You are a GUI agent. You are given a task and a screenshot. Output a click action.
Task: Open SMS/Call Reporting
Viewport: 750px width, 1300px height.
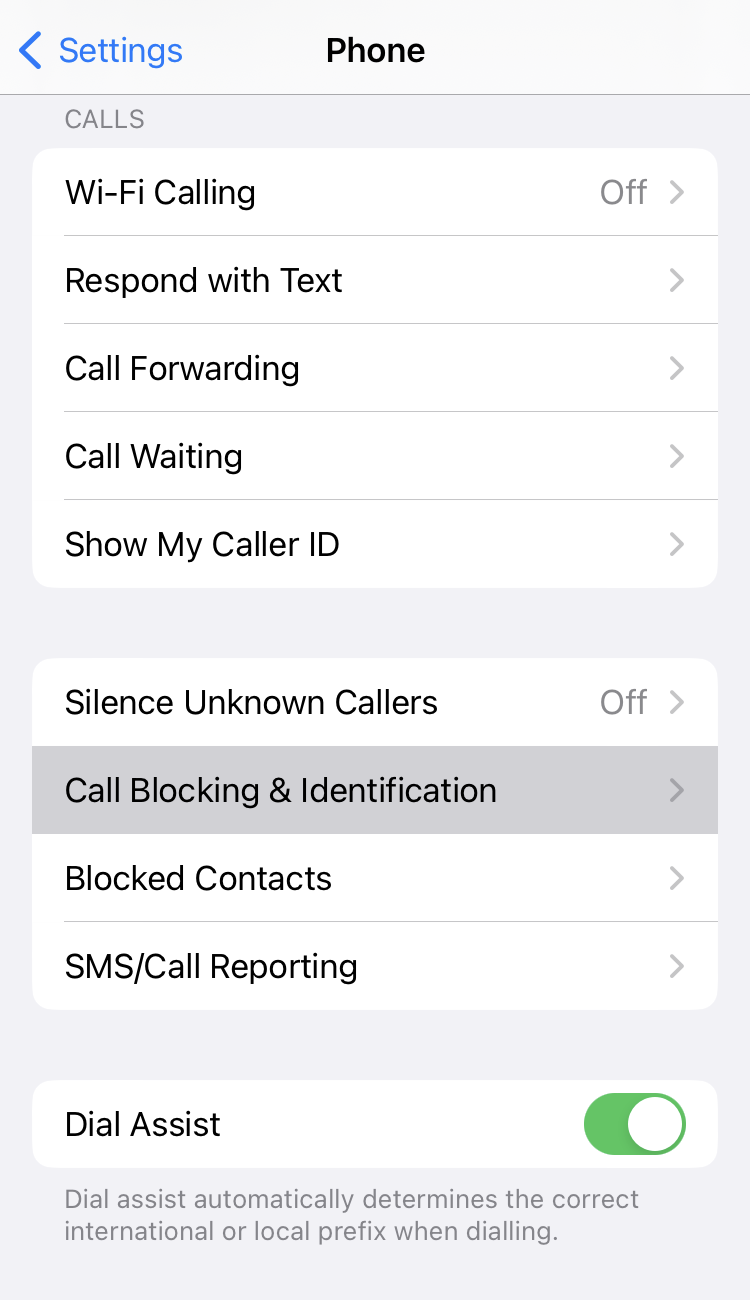pyautogui.click(x=375, y=966)
